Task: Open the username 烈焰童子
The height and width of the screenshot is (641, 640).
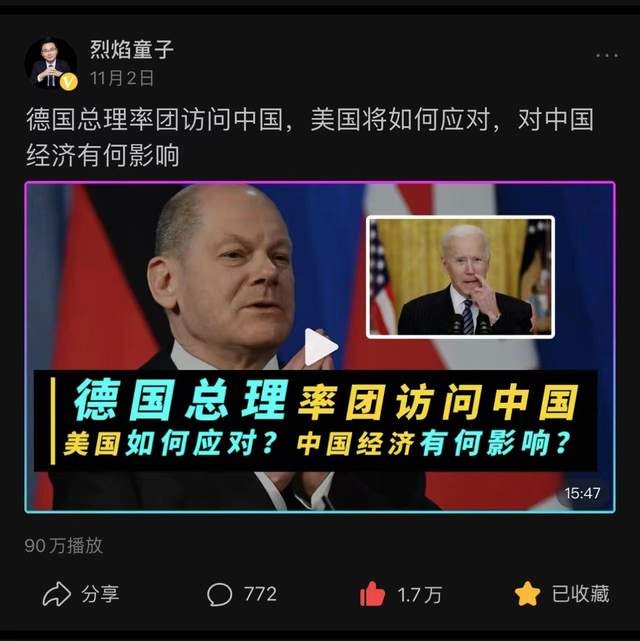Action: coord(132,49)
